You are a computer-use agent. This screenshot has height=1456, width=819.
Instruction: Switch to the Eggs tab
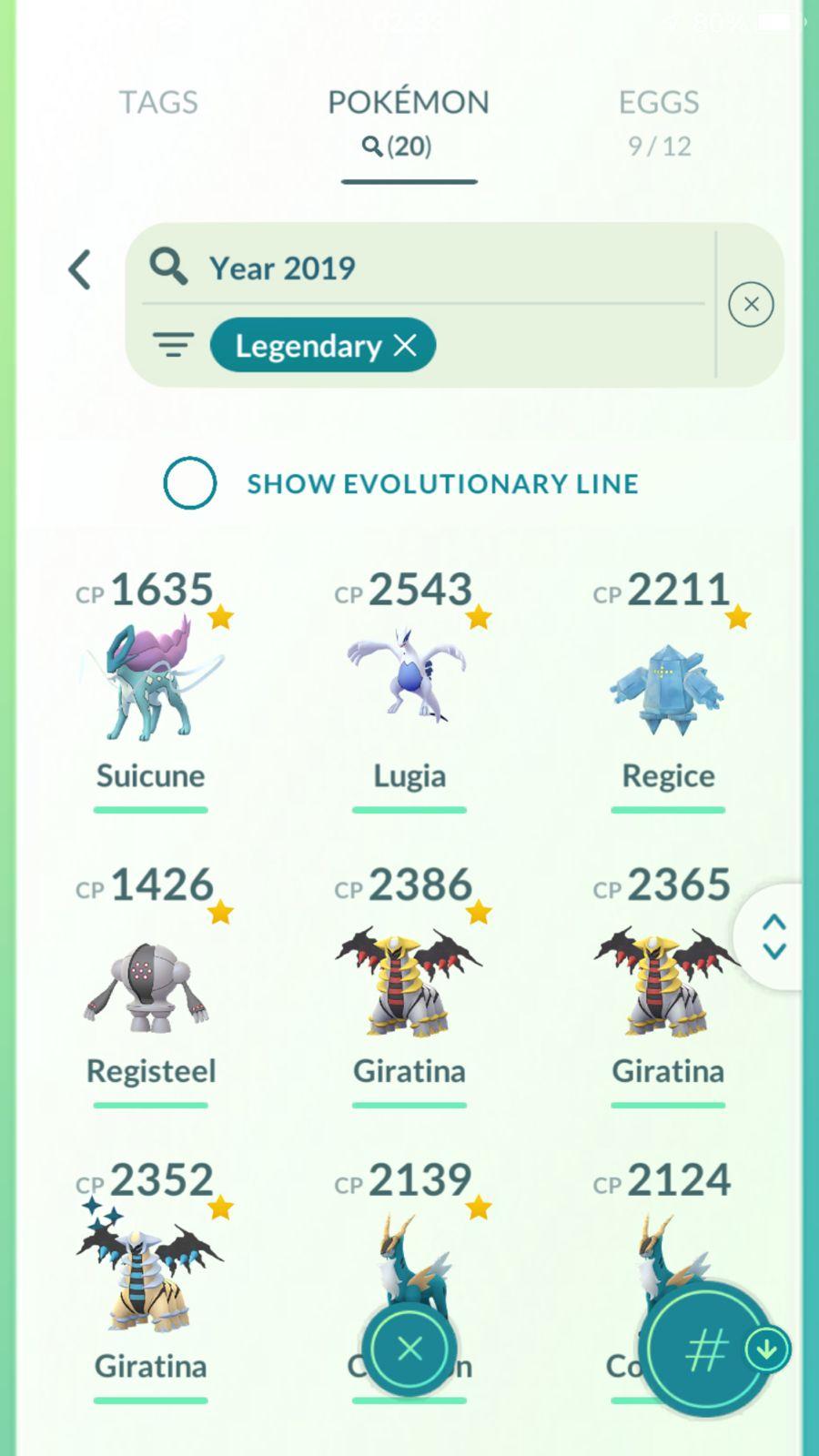tap(659, 120)
